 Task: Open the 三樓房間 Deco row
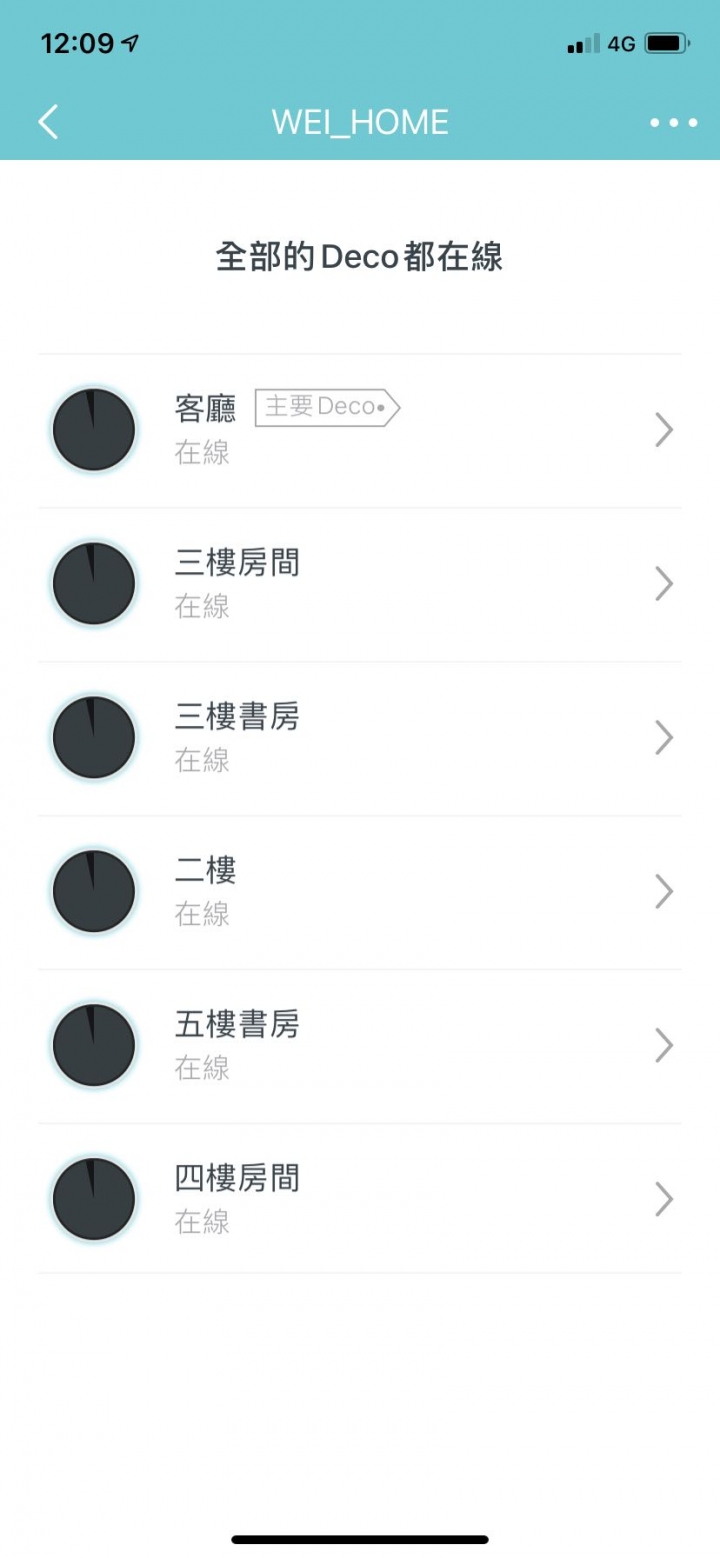click(360, 585)
